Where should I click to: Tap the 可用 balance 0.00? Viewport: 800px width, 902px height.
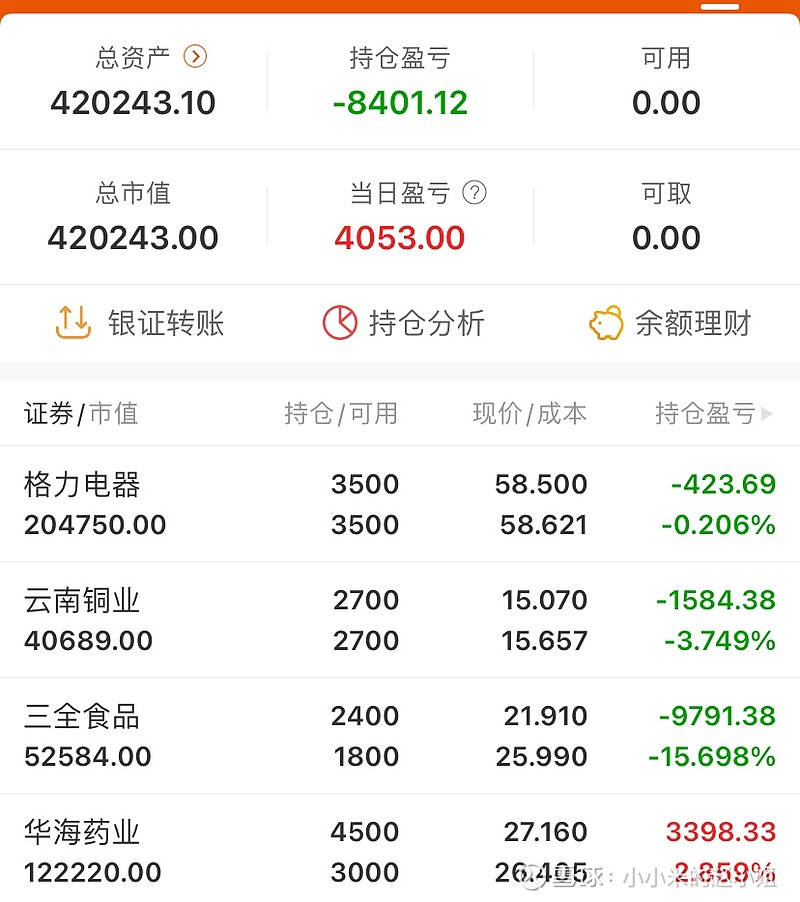666,102
